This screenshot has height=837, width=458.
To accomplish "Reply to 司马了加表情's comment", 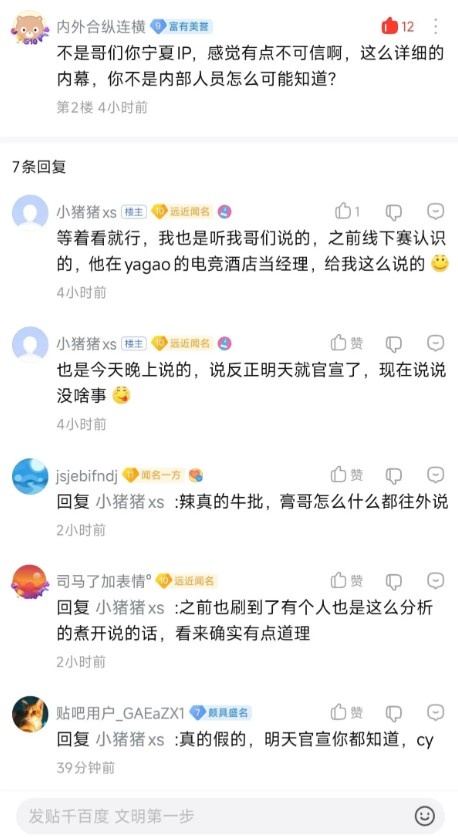I will 436,580.
